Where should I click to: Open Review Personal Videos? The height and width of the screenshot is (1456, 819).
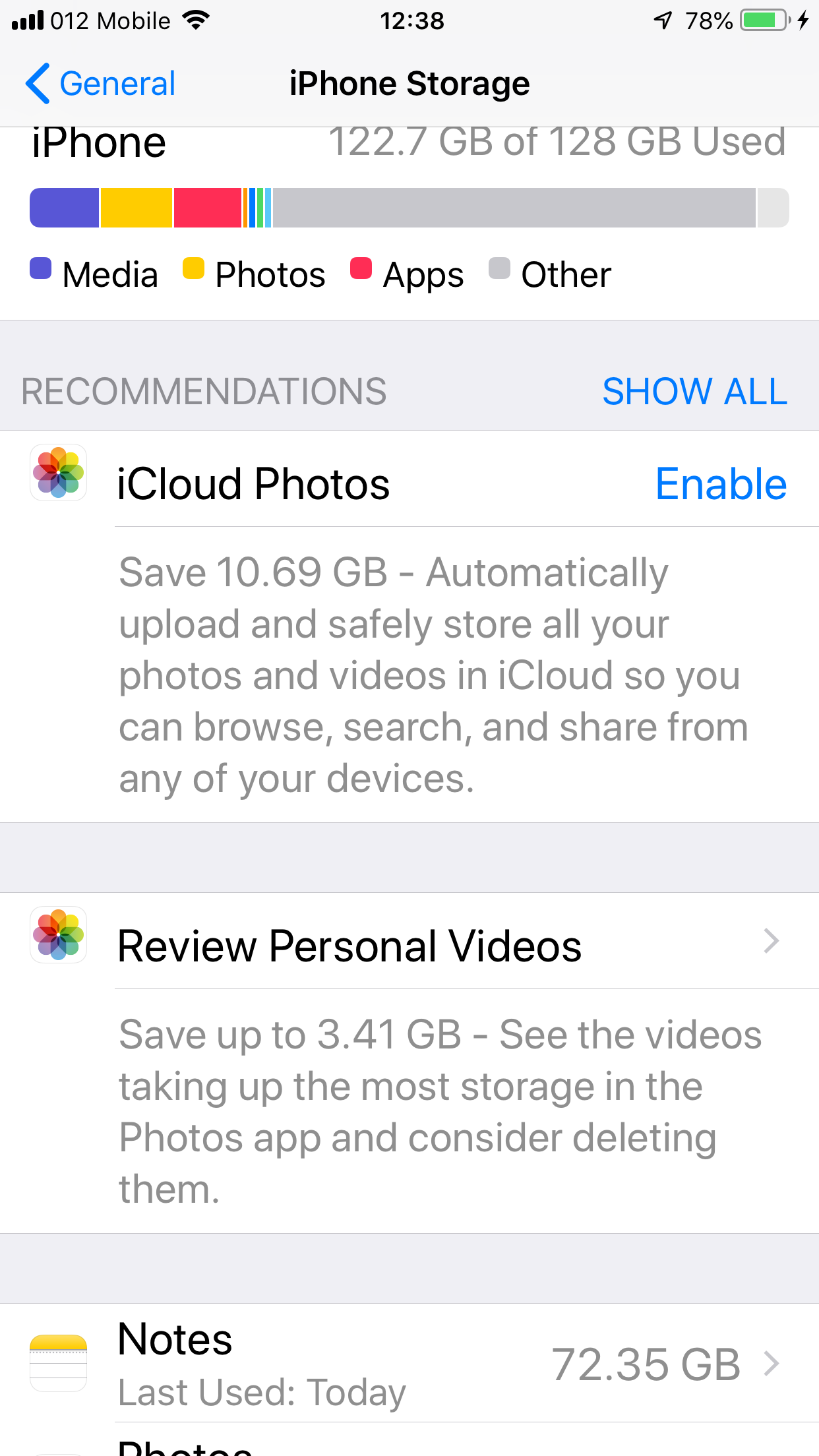409,941
